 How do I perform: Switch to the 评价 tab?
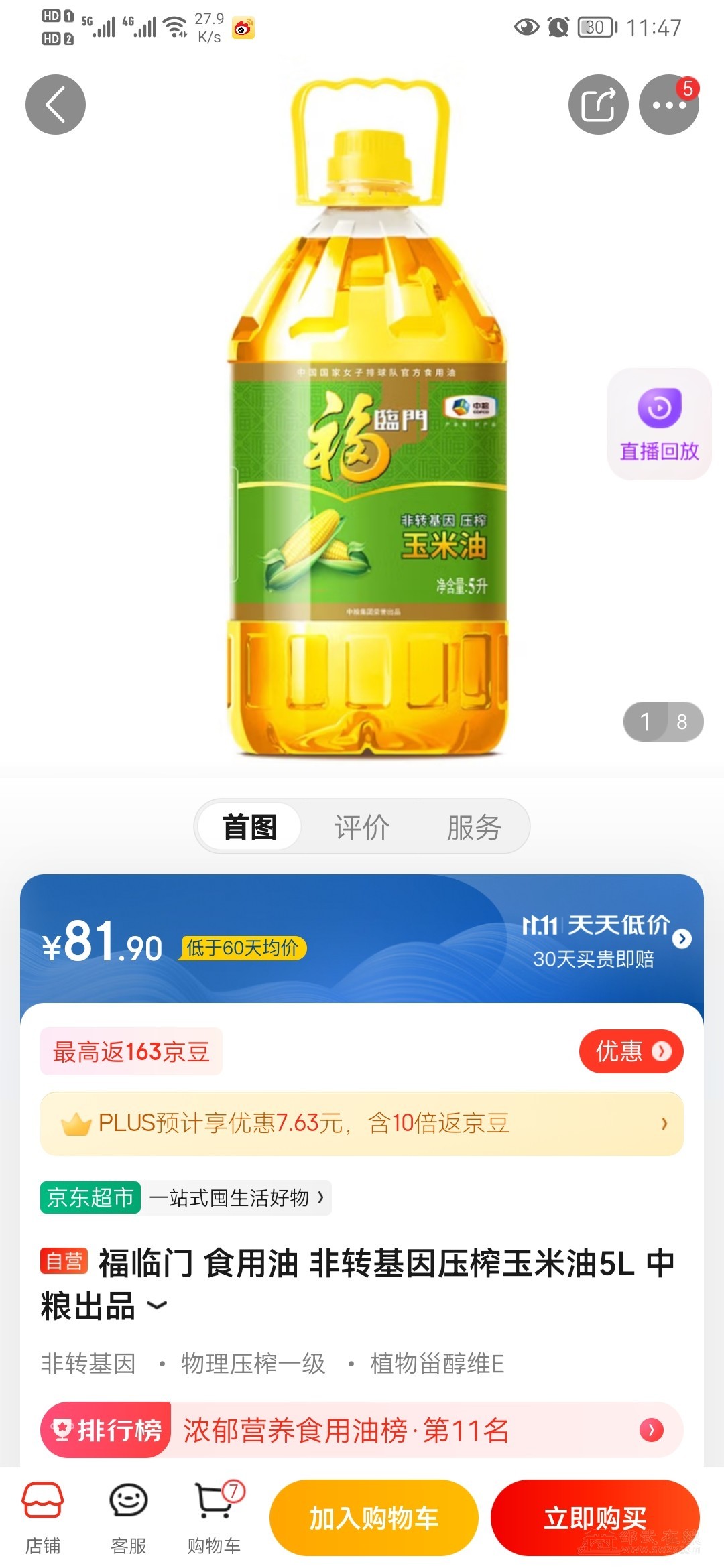click(x=362, y=827)
